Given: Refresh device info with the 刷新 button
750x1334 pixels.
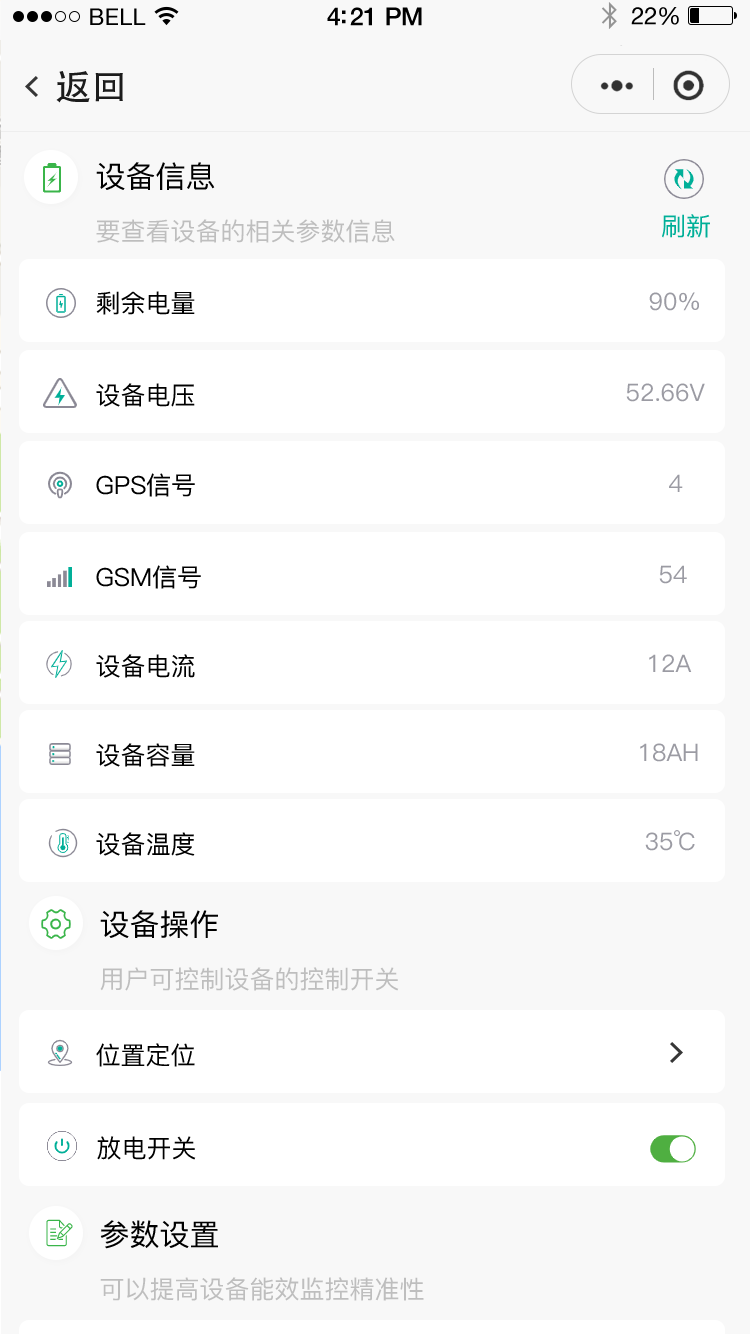Looking at the screenshot, I should click(x=685, y=200).
